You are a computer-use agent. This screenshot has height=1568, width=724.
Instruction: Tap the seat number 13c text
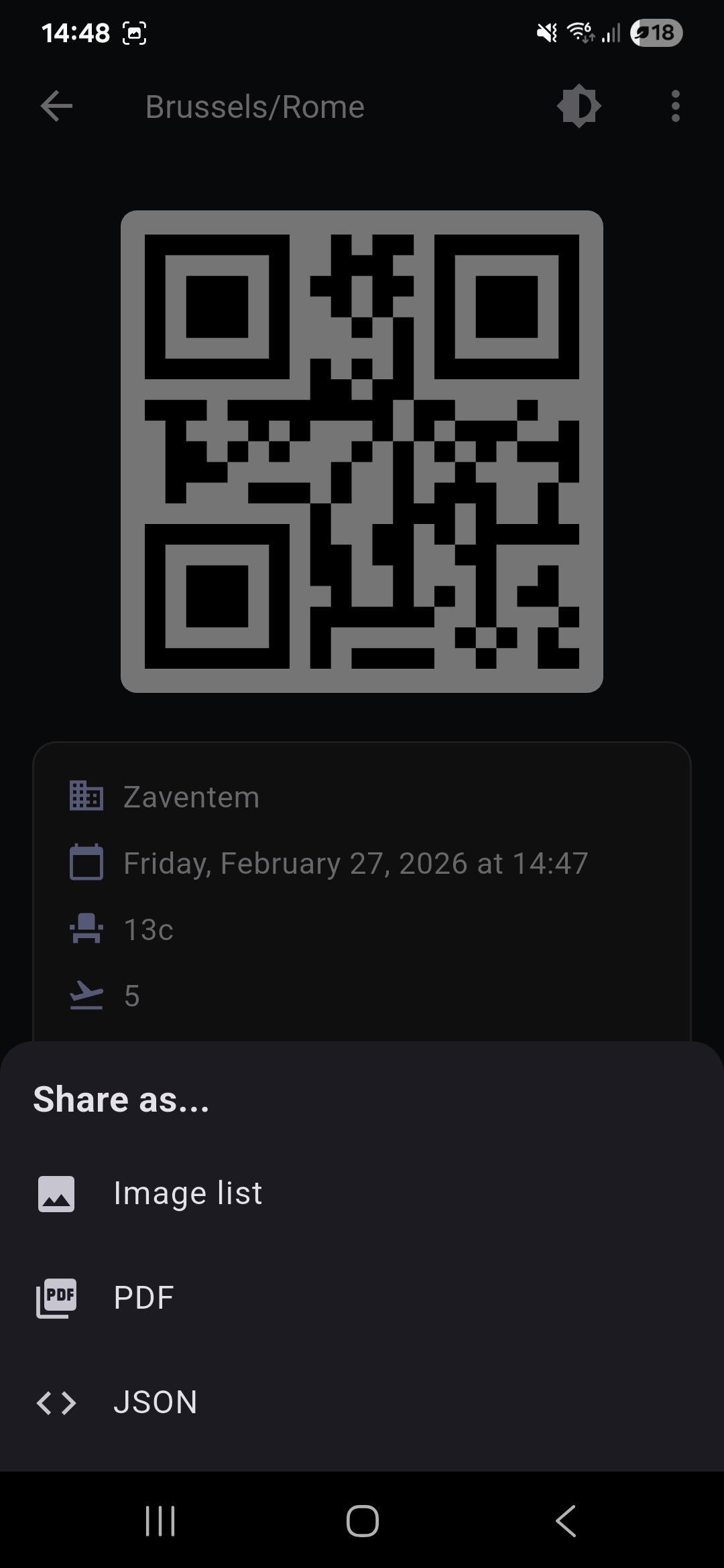(148, 929)
